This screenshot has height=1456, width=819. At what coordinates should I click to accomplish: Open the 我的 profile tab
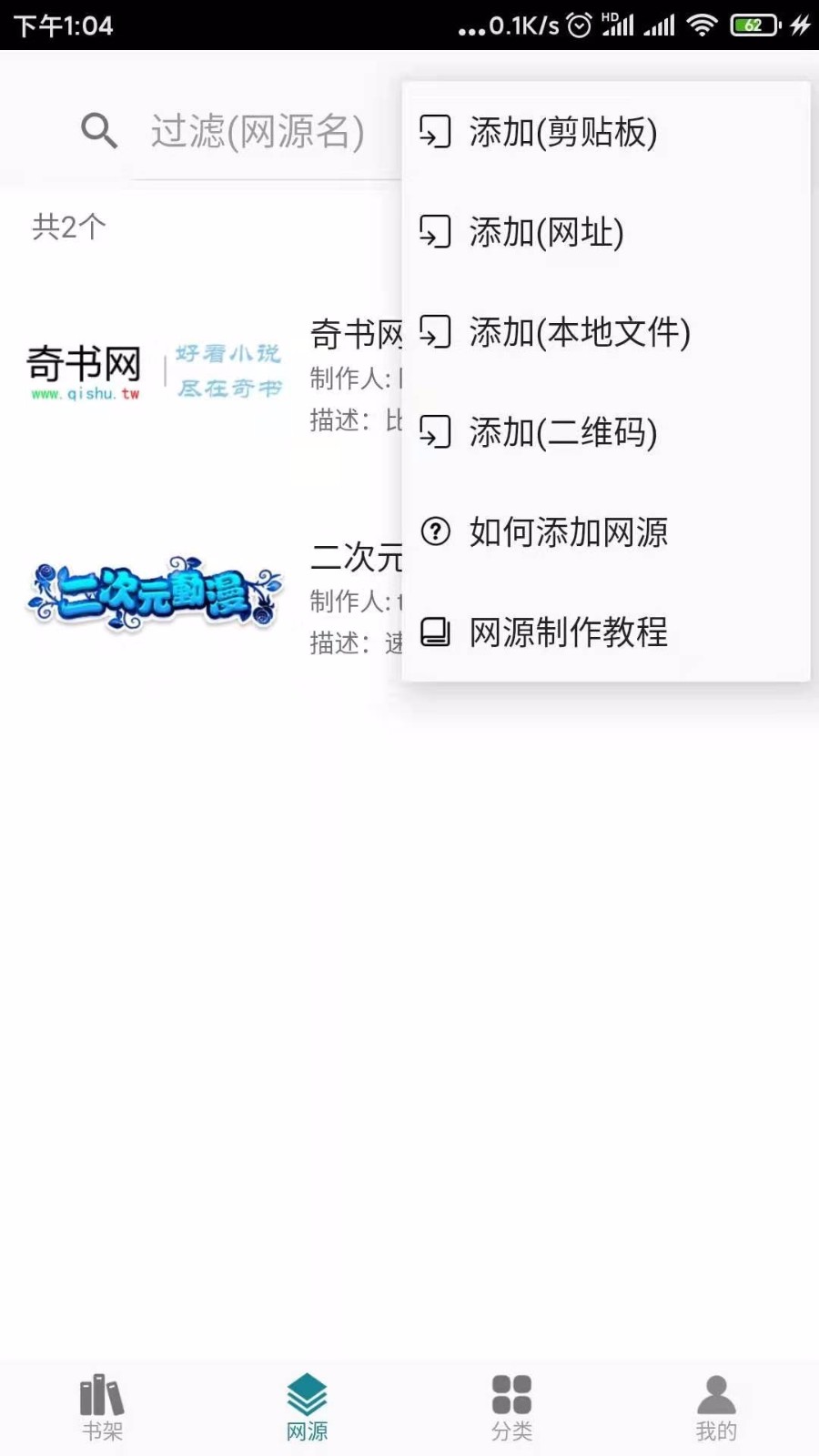716,1407
